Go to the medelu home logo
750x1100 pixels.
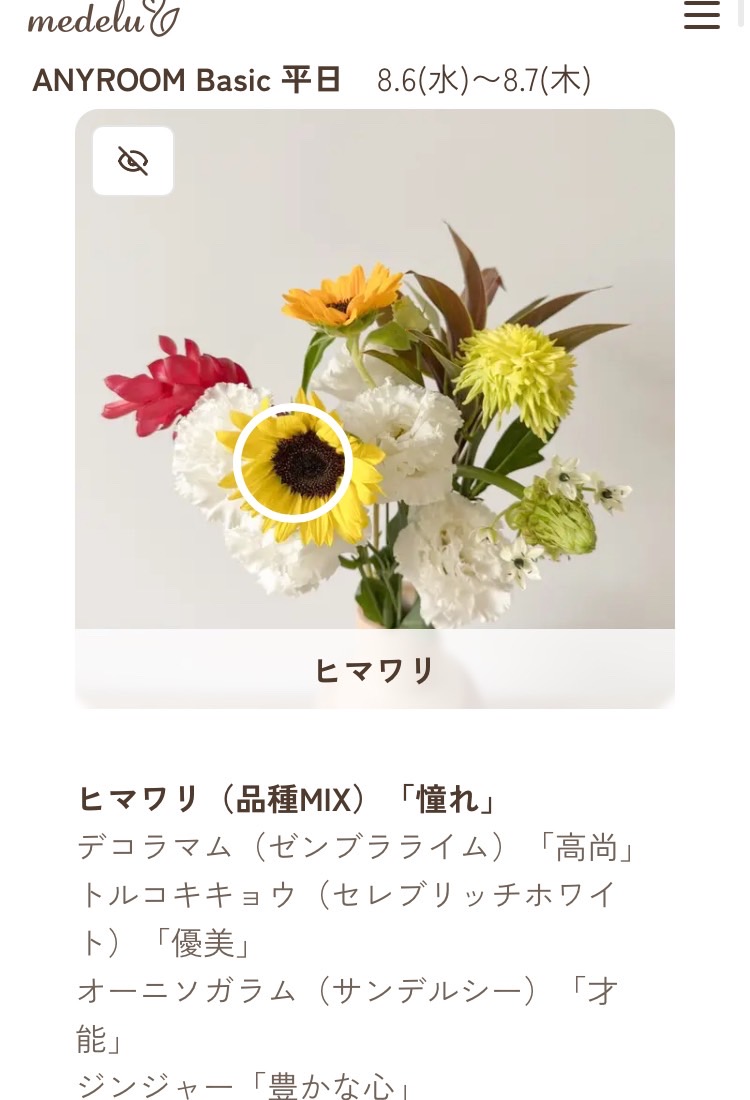click(103, 18)
